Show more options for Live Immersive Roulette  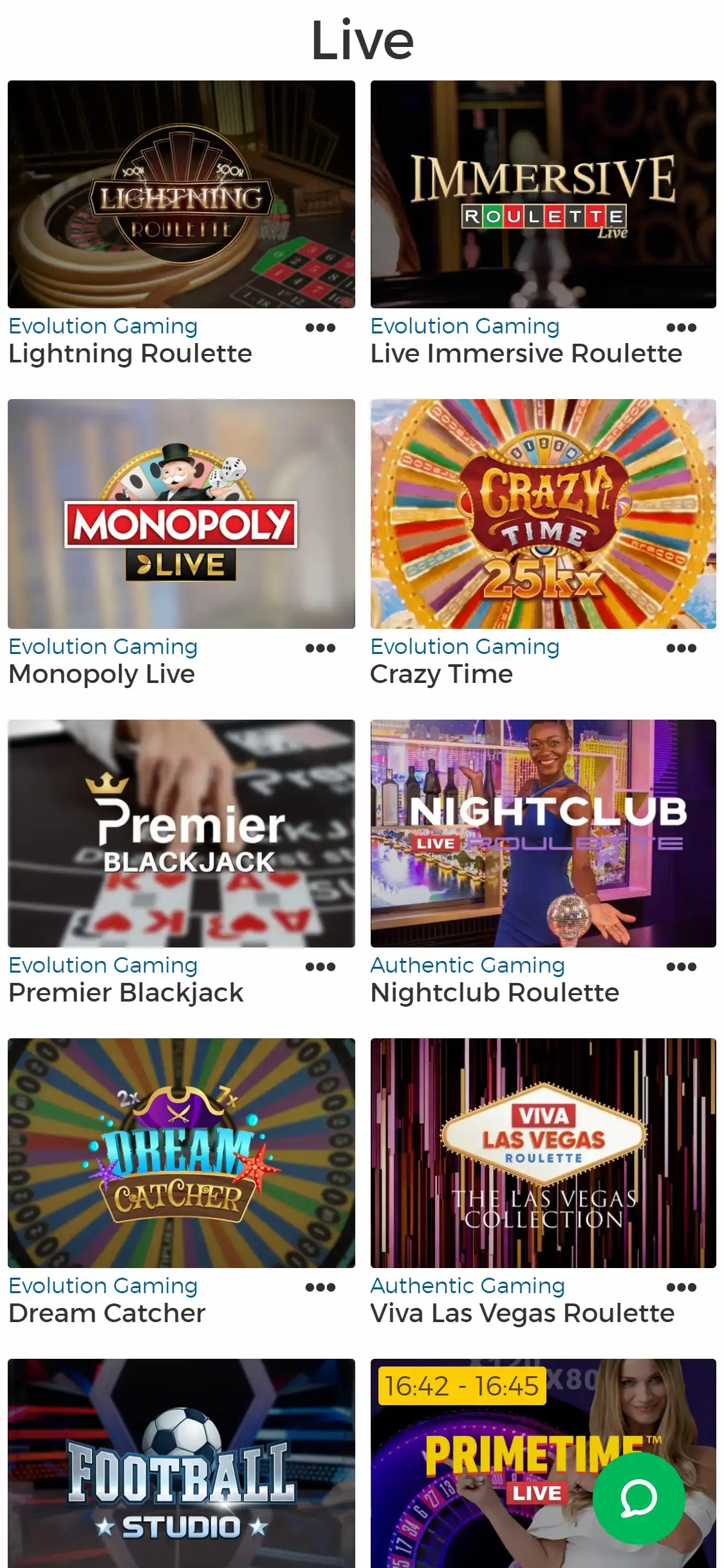[681, 328]
